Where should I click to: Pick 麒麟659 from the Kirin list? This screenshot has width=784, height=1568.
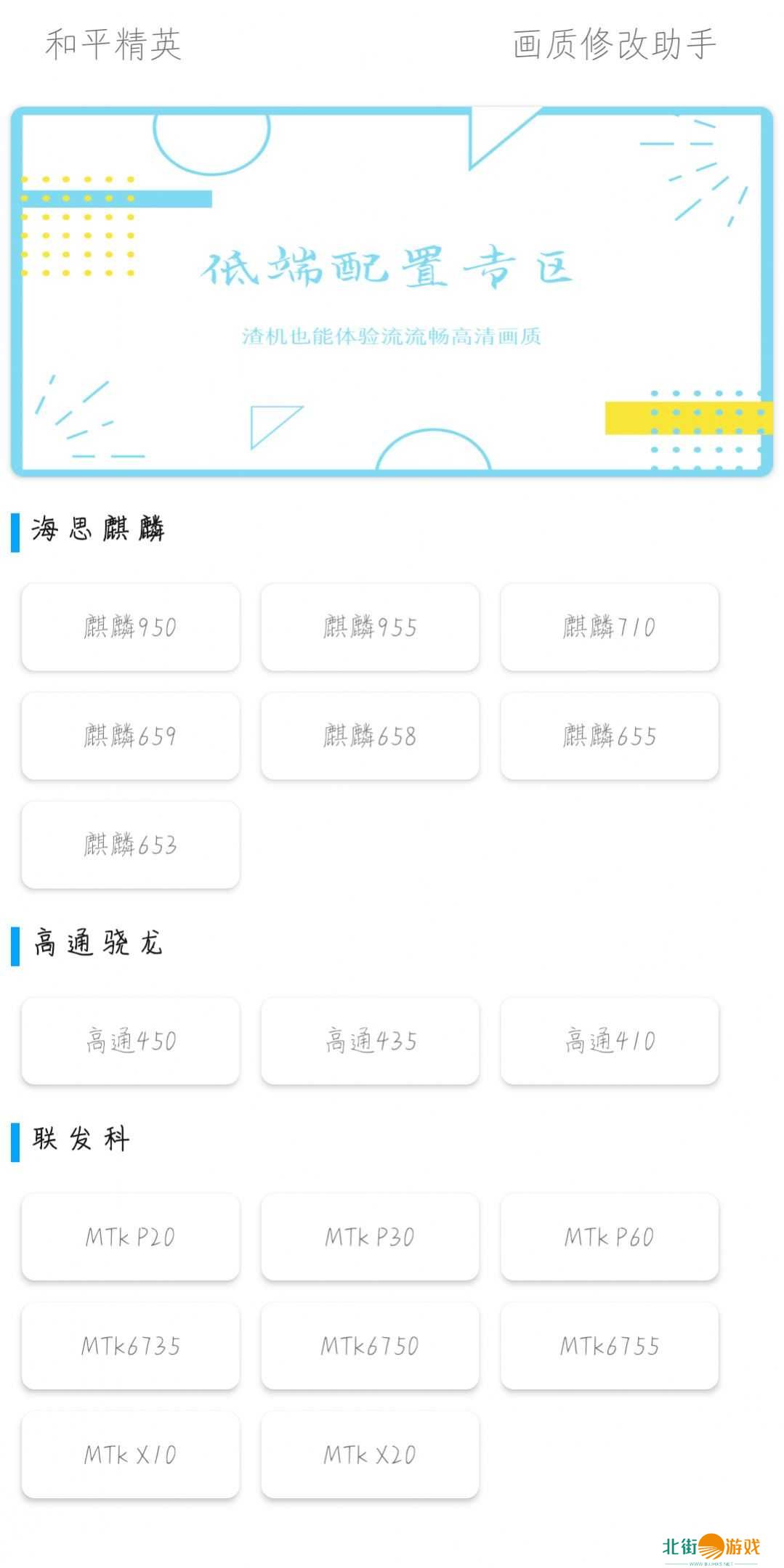pyautogui.click(x=131, y=736)
